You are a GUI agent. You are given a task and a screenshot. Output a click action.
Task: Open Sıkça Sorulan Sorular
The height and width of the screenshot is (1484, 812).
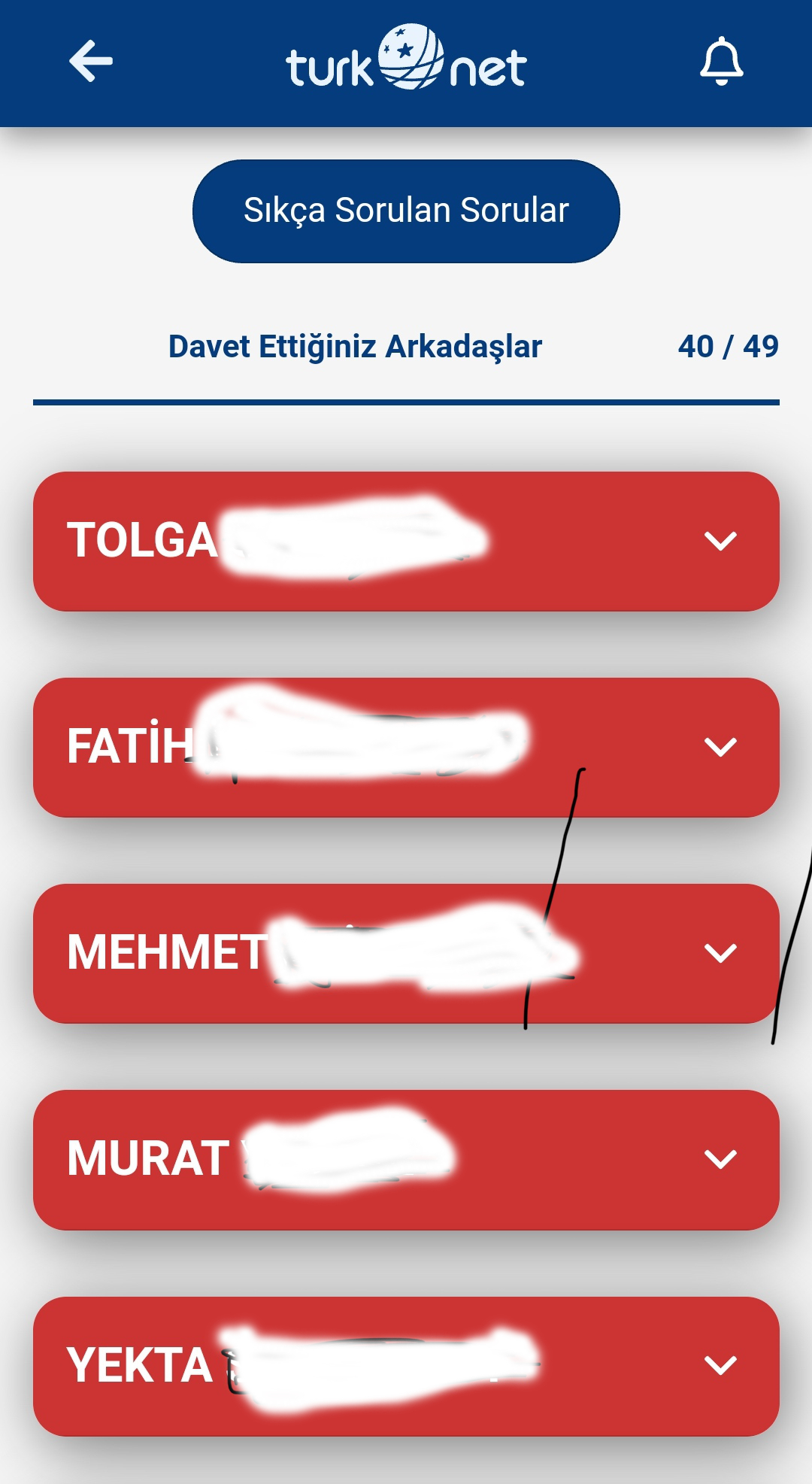tap(406, 211)
